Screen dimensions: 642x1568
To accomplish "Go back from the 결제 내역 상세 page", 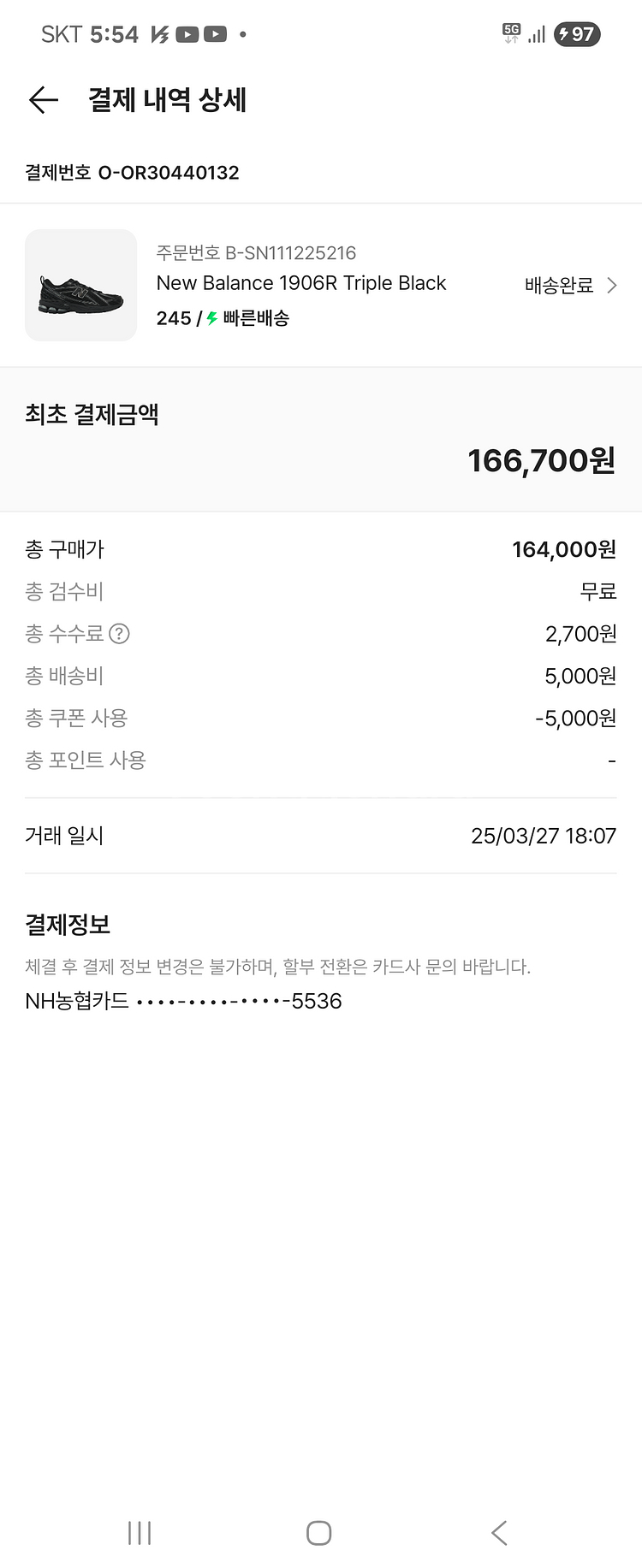I will [x=44, y=100].
